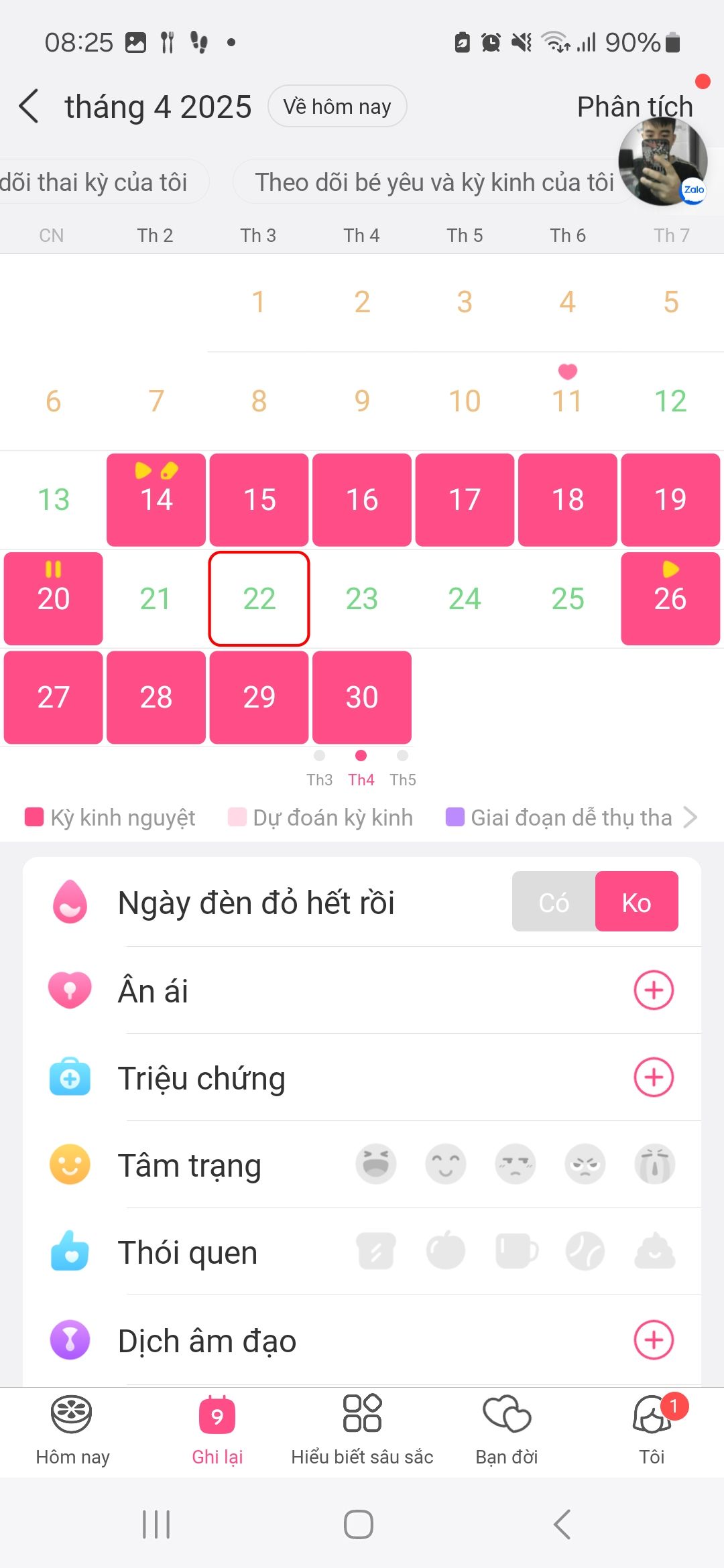
Task: Select day 14 in the calendar
Action: [156, 500]
